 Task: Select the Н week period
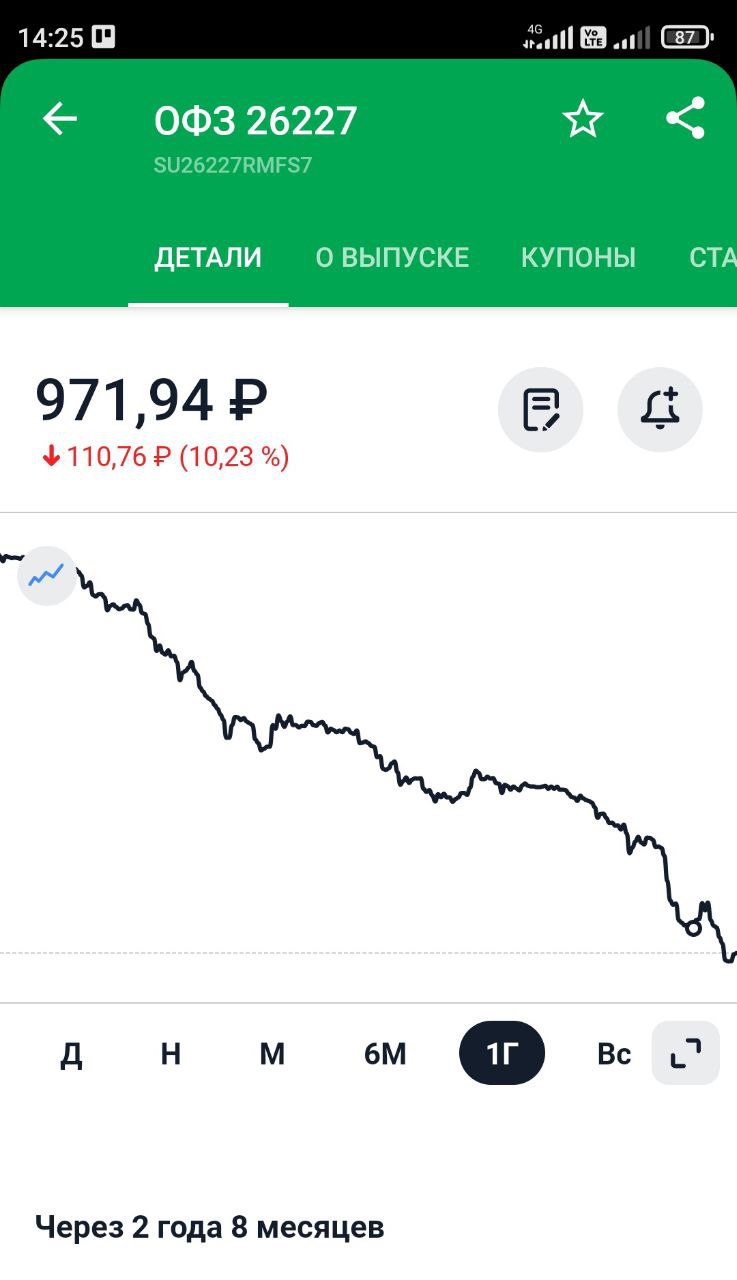pos(171,1054)
